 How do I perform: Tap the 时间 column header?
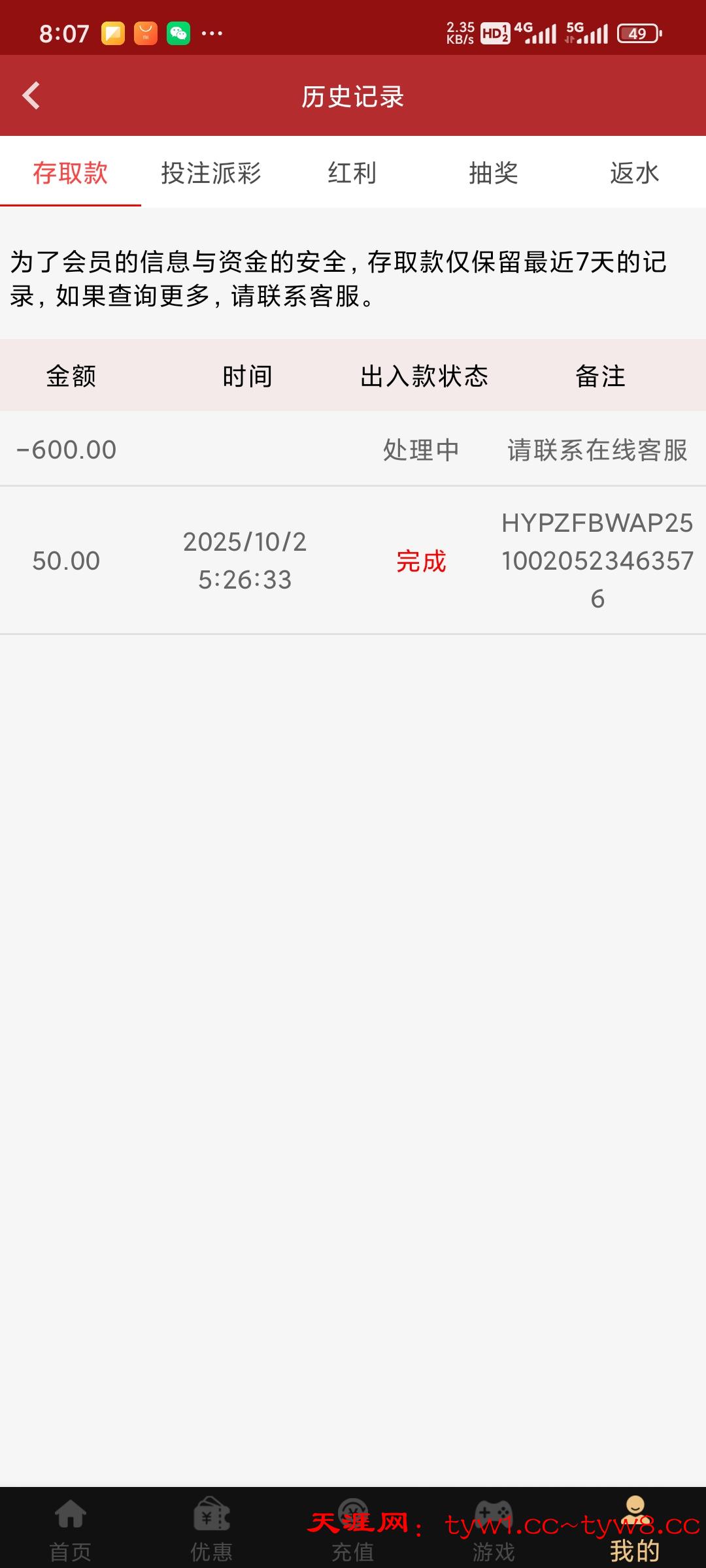(x=246, y=376)
